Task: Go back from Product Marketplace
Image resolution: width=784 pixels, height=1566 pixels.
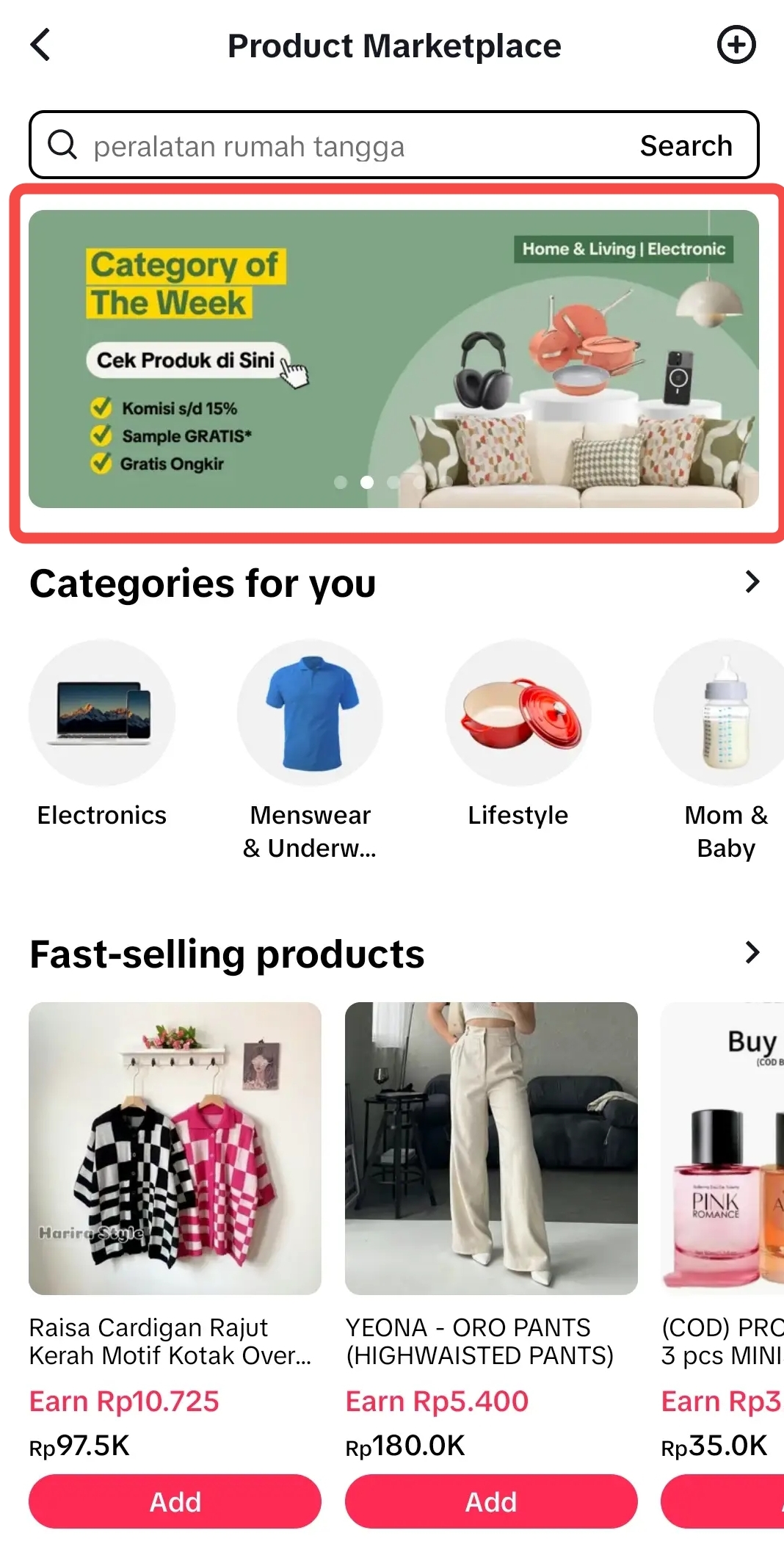Action: pos(41,45)
